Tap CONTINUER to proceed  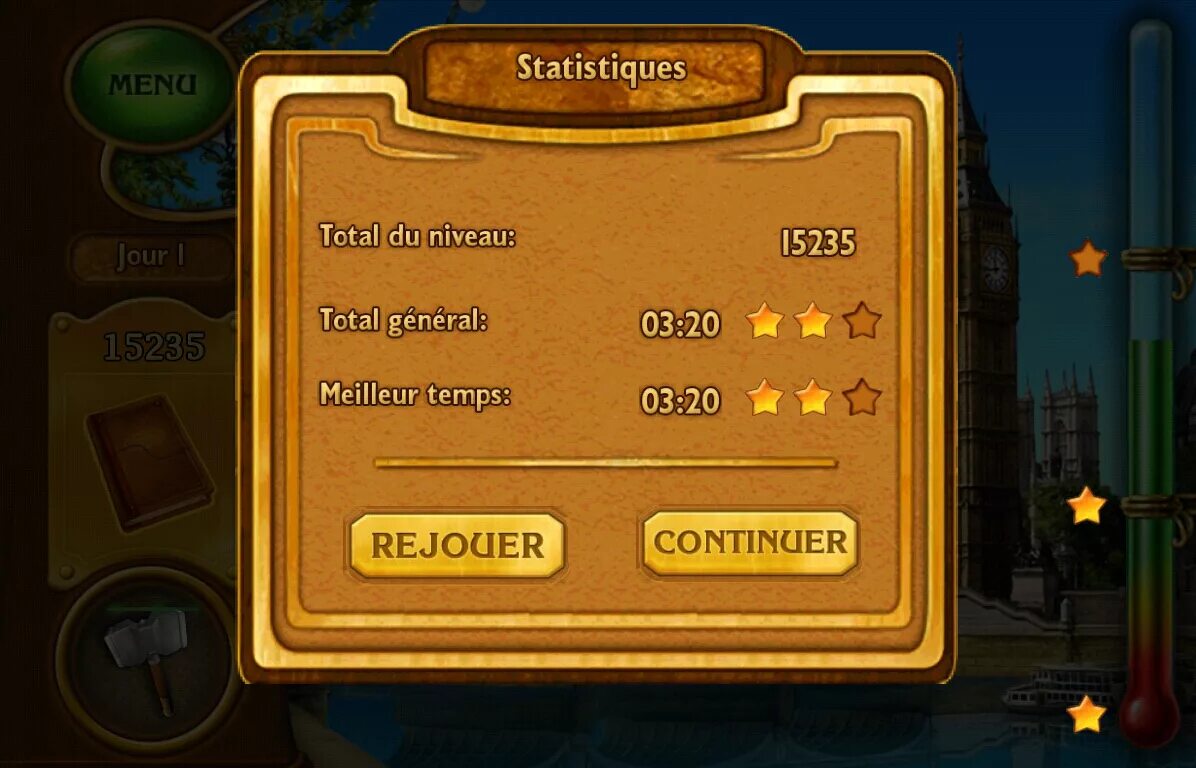(x=750, y=543)
